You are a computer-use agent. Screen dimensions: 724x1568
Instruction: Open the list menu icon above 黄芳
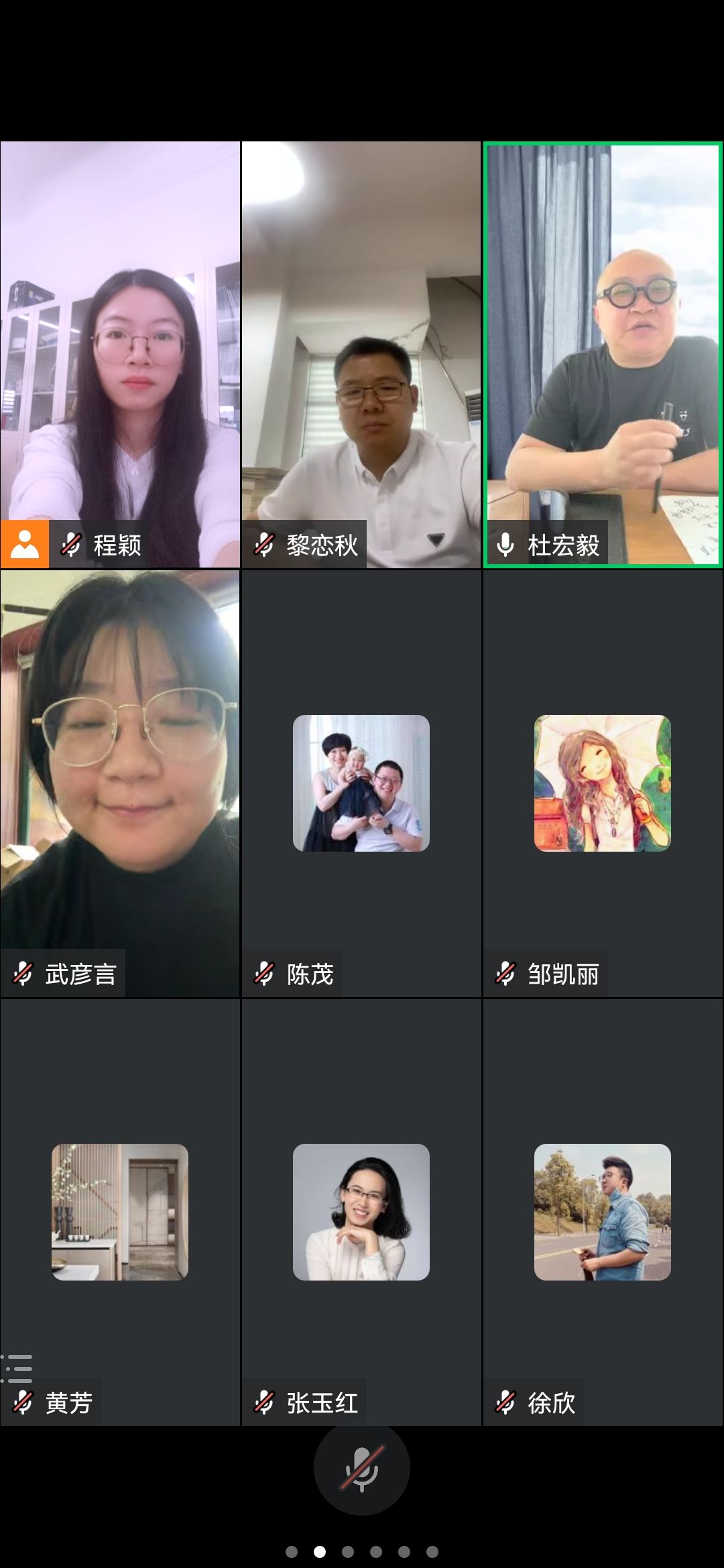point(17,1368)
